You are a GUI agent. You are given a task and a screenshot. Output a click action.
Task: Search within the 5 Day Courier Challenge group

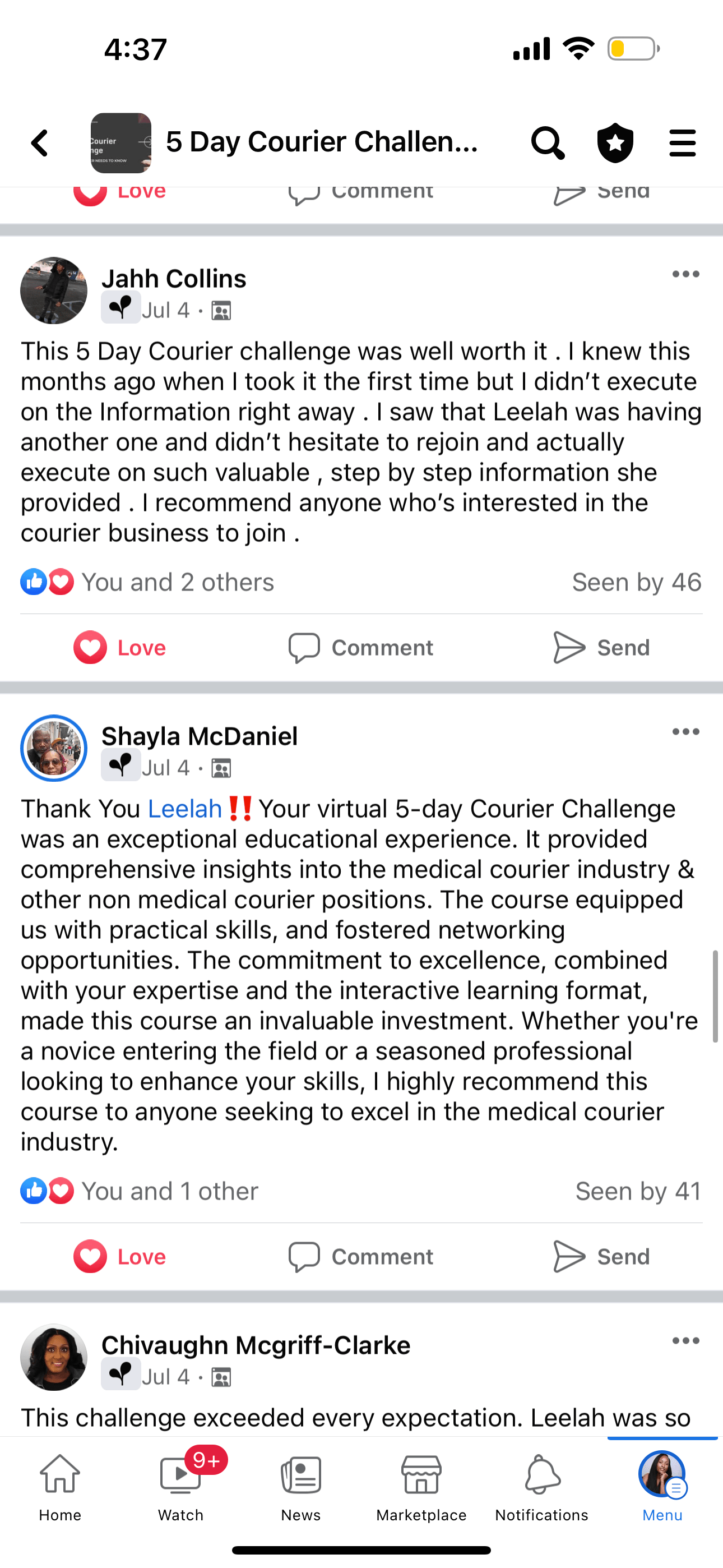547,144
